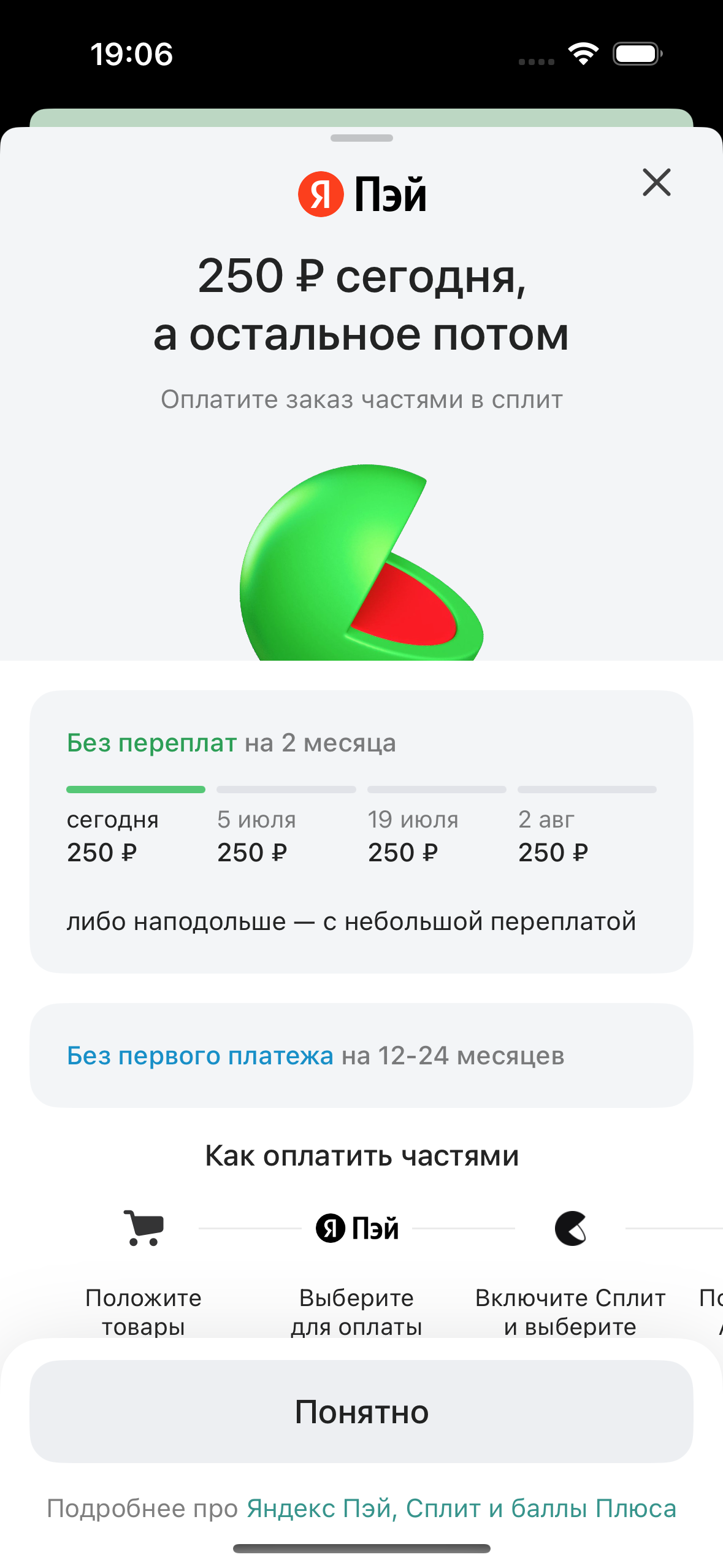Click the Split pacman icon in the steps
Viewport: 723px width, 1568px height.
(x=570, y=1229)
